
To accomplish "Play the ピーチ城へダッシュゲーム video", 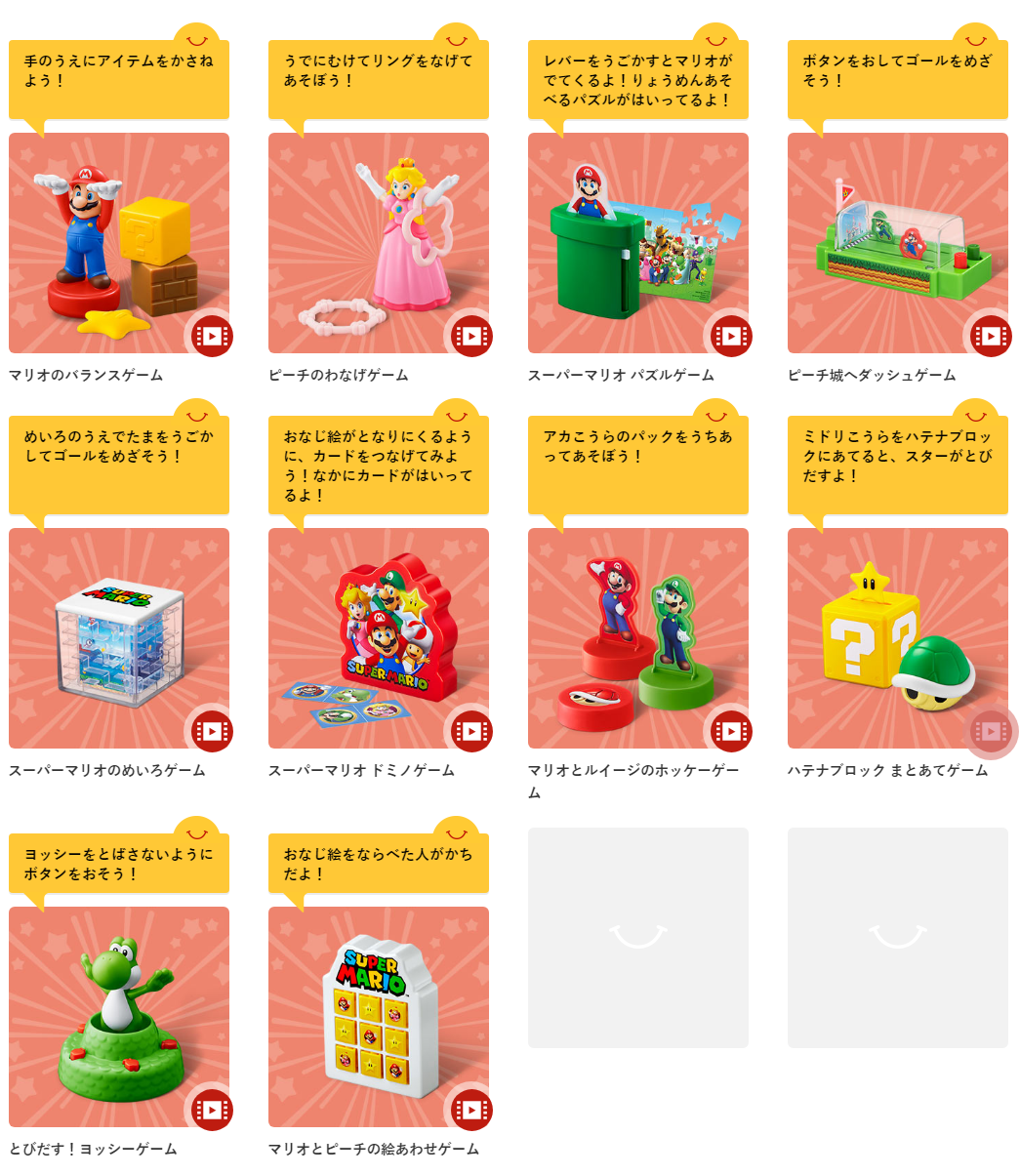I will click(991, 337).
